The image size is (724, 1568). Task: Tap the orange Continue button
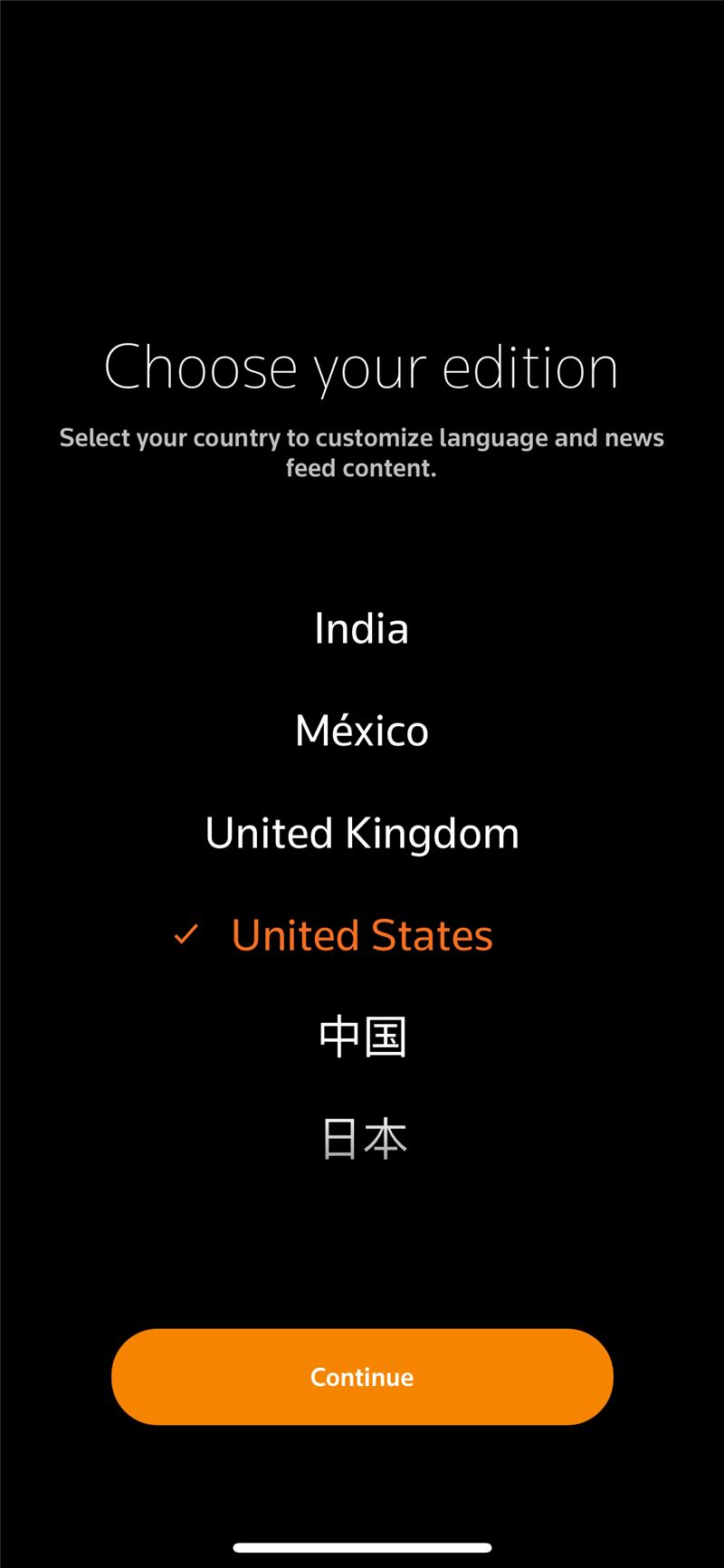point(362,1377)
